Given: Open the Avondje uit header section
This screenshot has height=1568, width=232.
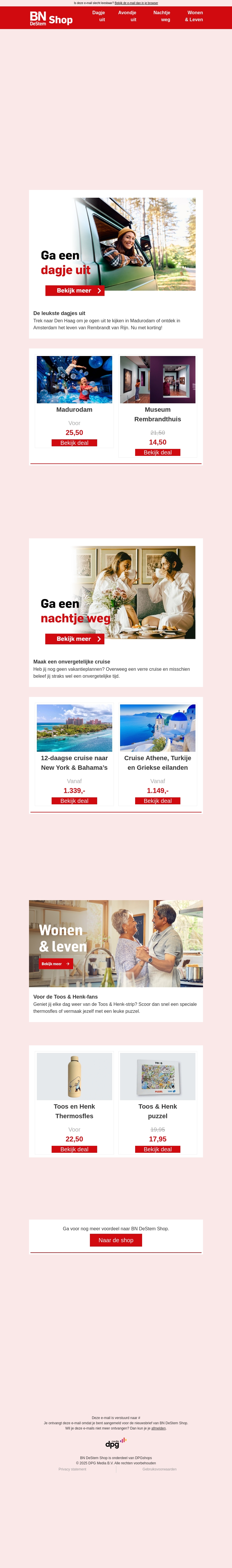Looking at the screenshot, I should click(x=127, y=16).
